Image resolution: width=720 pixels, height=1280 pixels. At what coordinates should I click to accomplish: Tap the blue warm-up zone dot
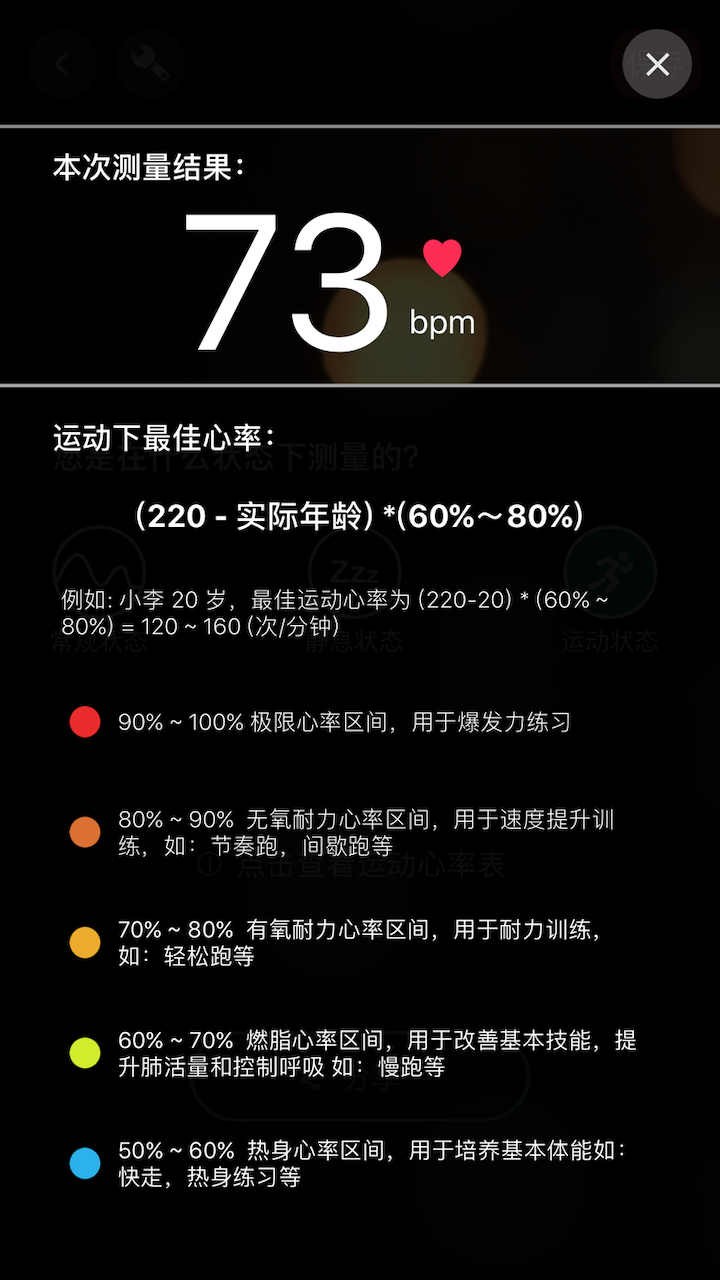[85, 1161]
